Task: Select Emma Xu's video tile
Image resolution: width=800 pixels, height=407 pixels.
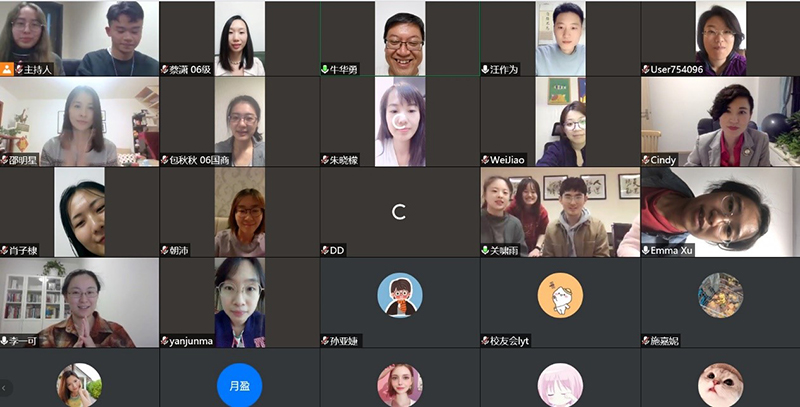Action: 719,211
